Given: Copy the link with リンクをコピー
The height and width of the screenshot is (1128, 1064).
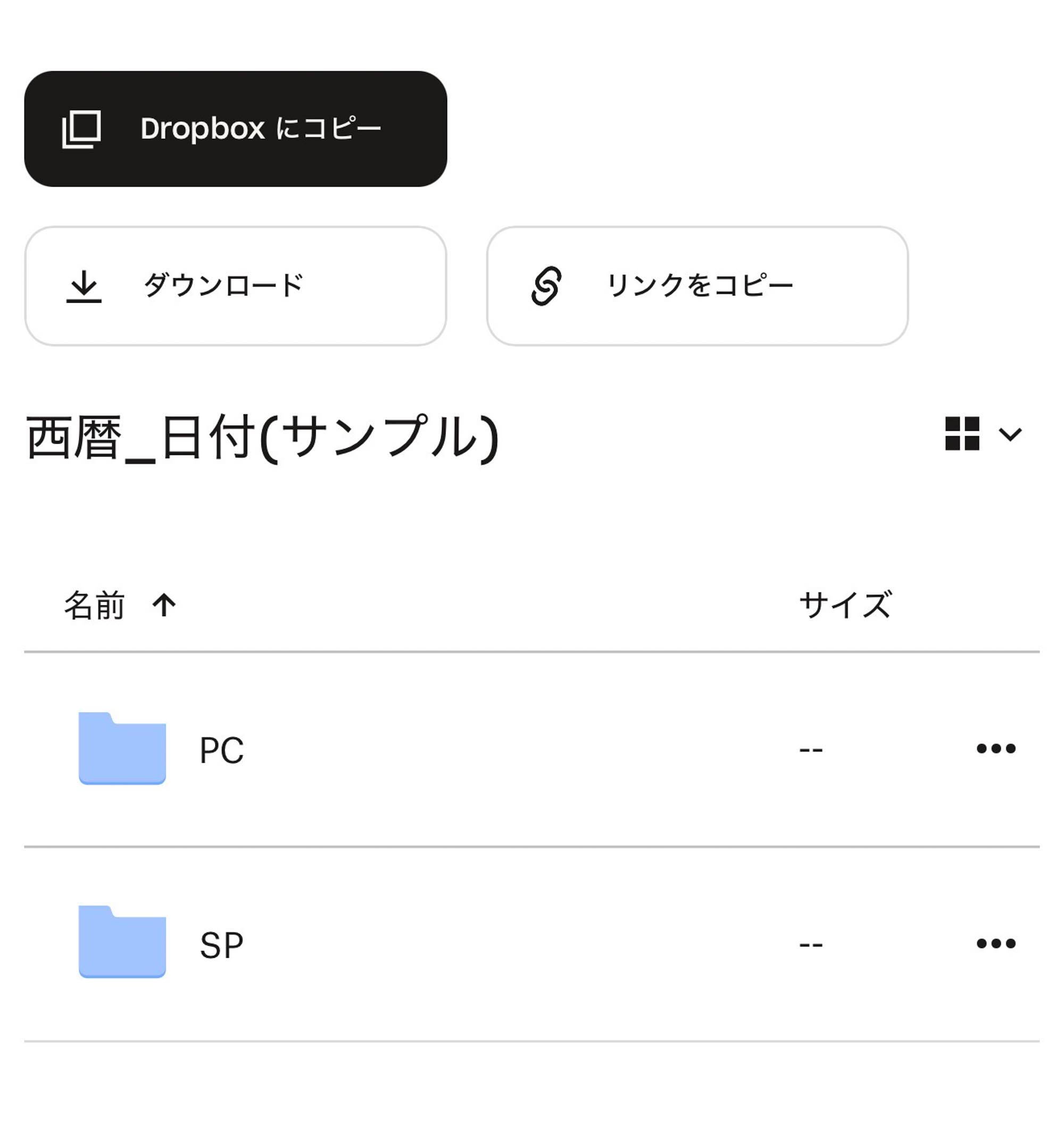Looking at the screenshot, I should point(697,286).
